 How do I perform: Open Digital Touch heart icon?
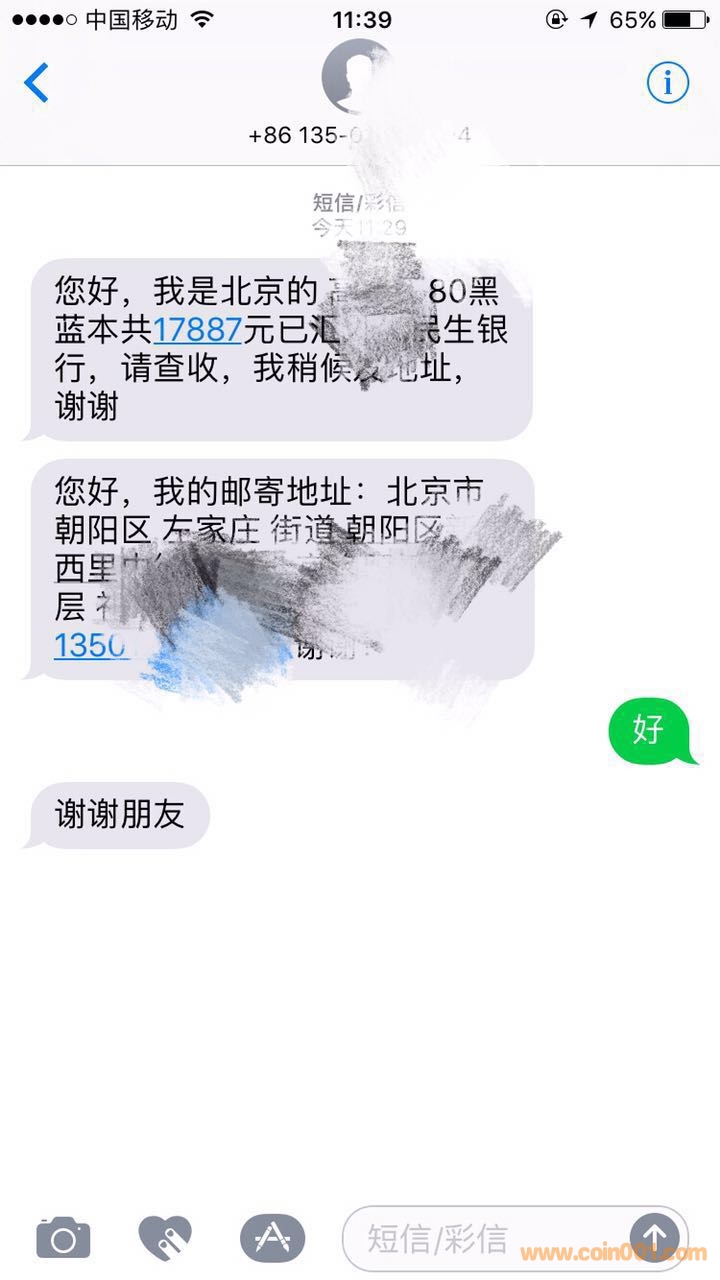165,1239
